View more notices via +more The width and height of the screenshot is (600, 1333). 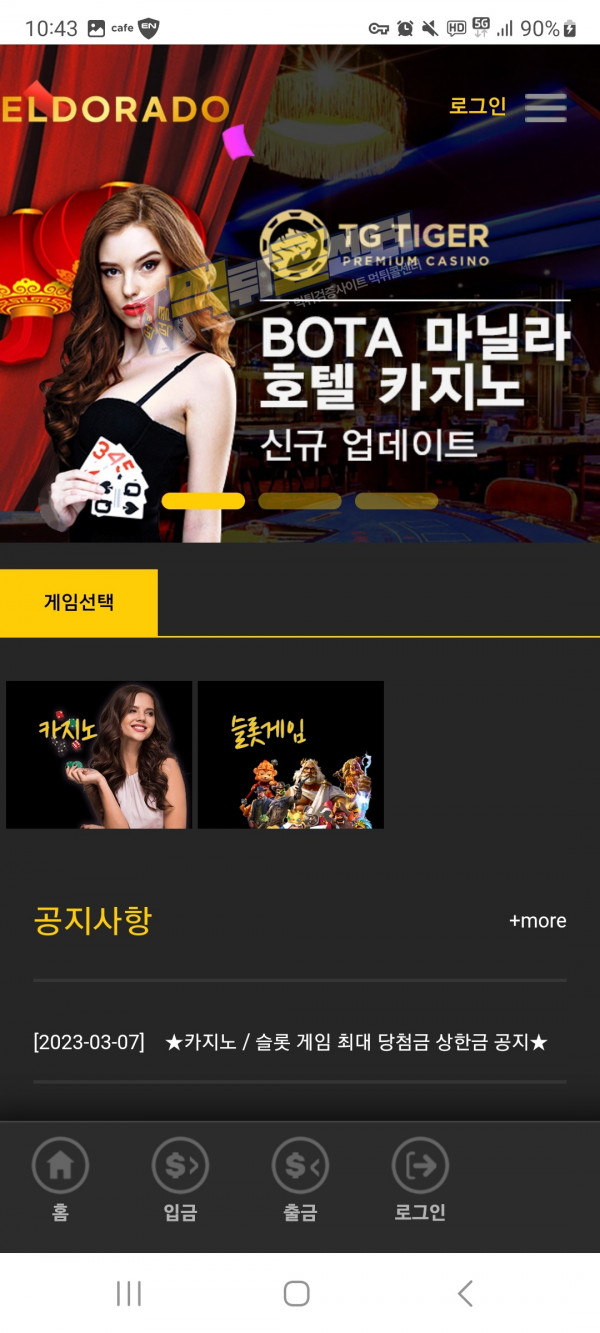click(x=537, y=921)
